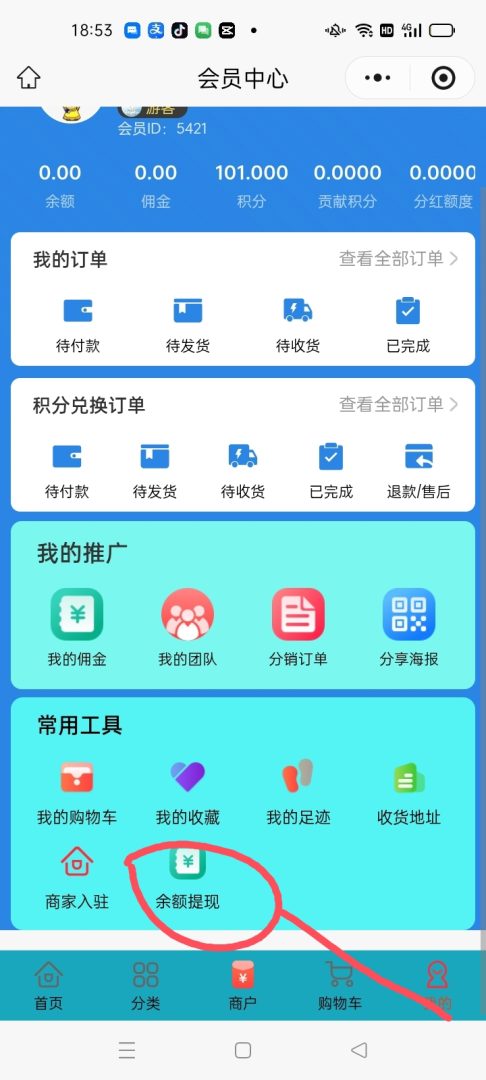Viewport: 486px width, 1080px height.
Task: Open 我的购物车 tool
Action: 77,793
